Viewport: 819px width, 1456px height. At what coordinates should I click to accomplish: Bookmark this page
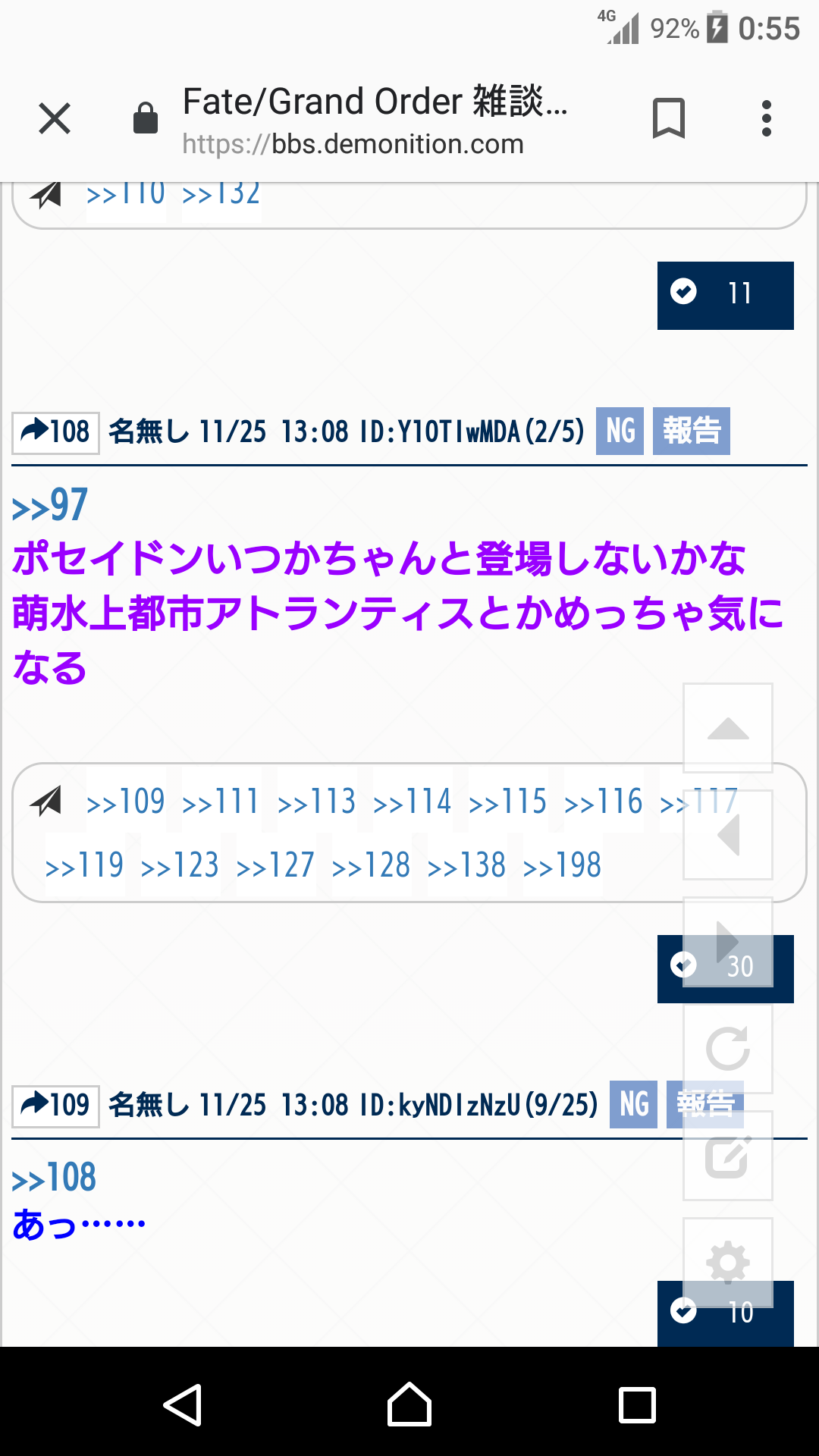click(x=668, y=119)
